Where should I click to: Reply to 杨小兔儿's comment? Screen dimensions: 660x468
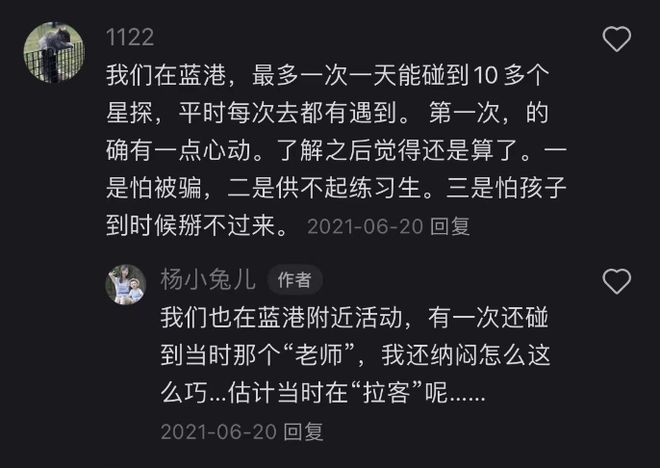point(303,431)
